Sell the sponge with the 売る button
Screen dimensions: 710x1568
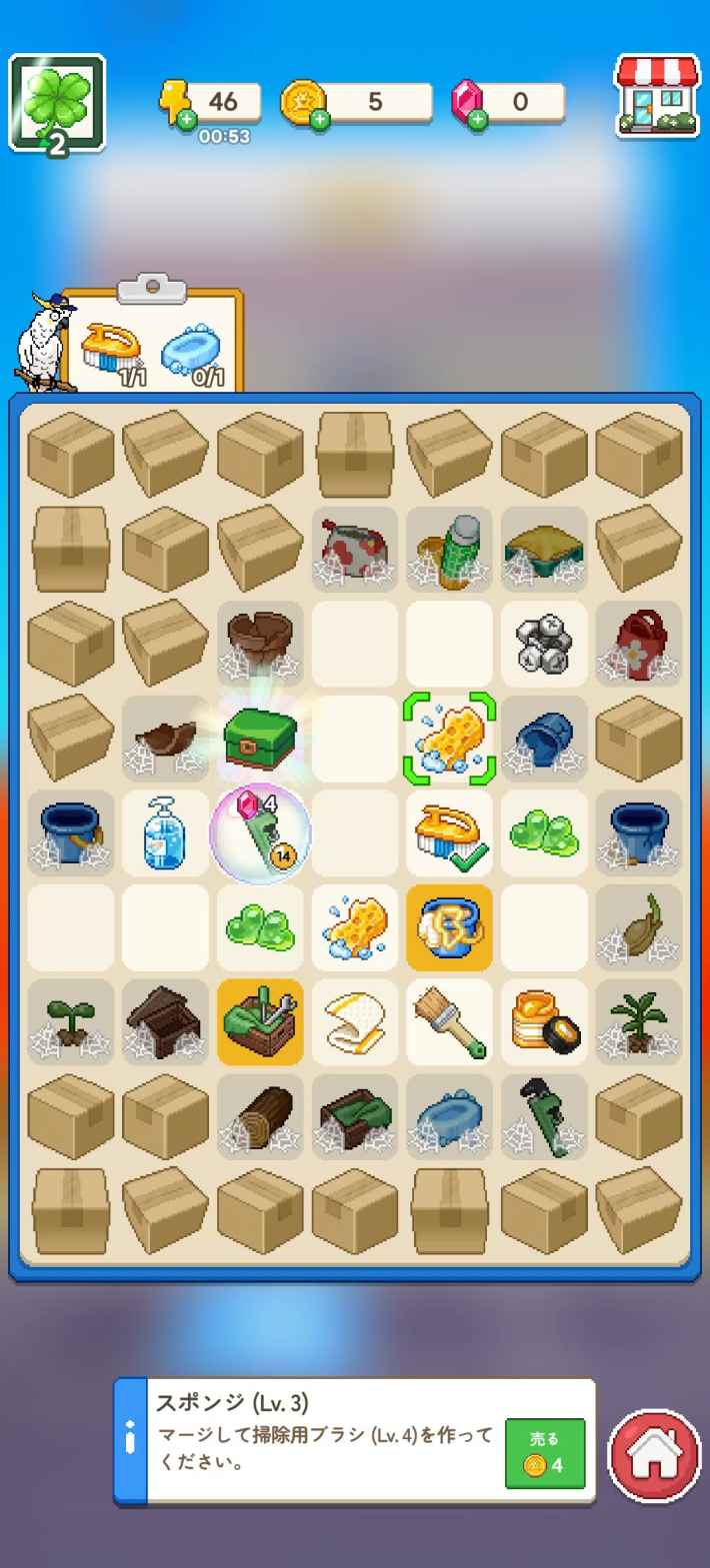coord(544,1453)
